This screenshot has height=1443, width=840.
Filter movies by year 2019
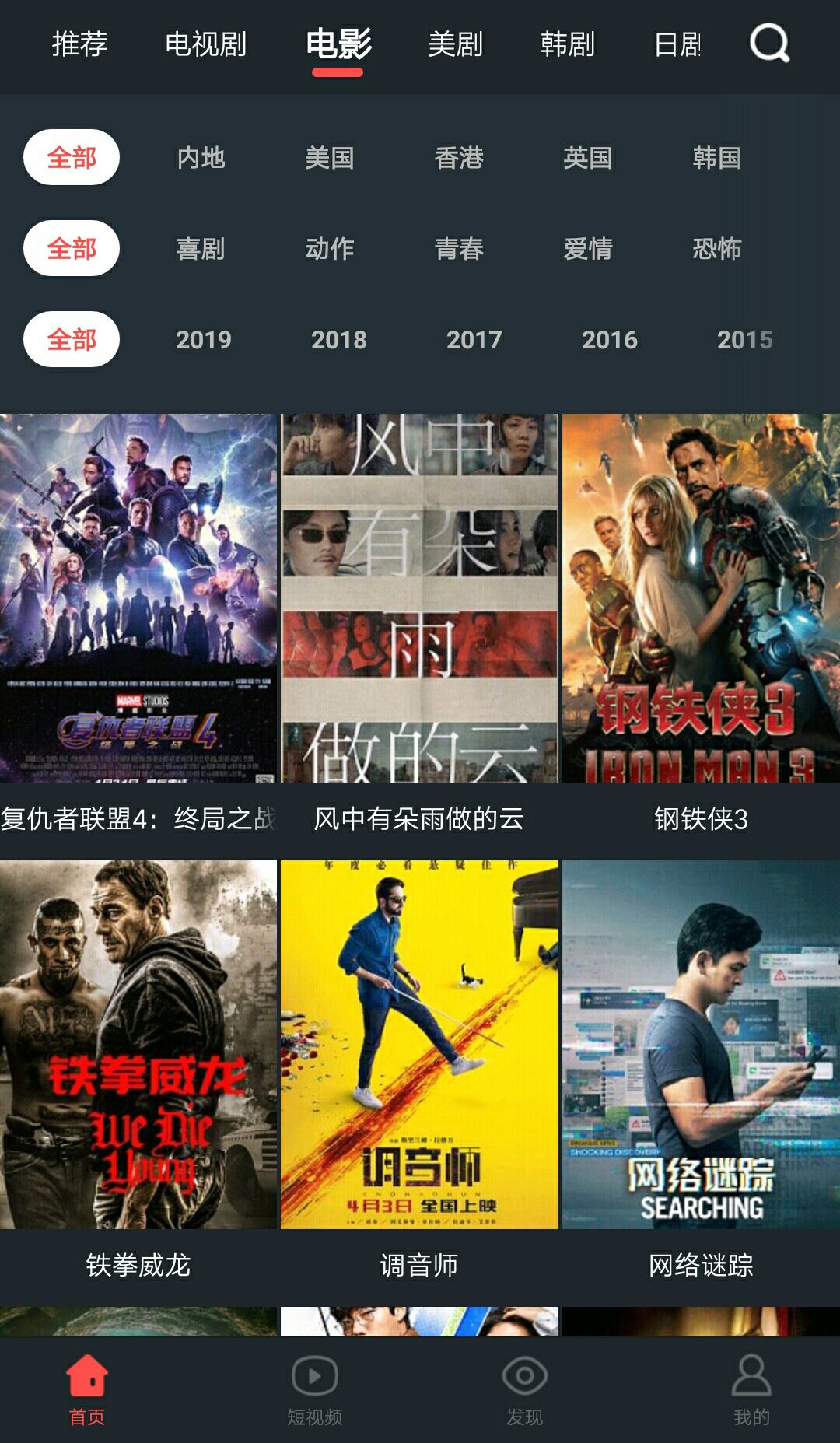[203, 340]
